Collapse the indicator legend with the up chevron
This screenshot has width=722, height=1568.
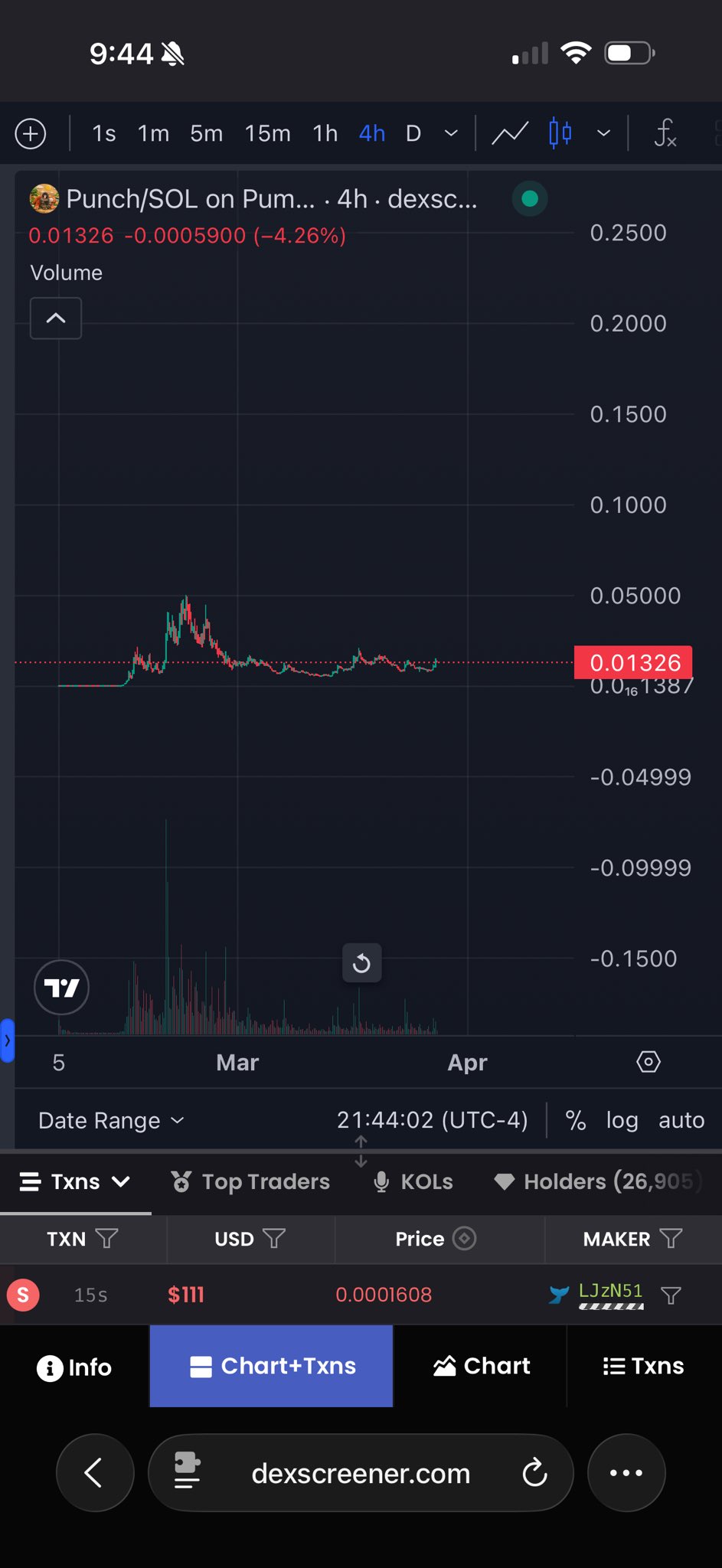pos(56,318)
